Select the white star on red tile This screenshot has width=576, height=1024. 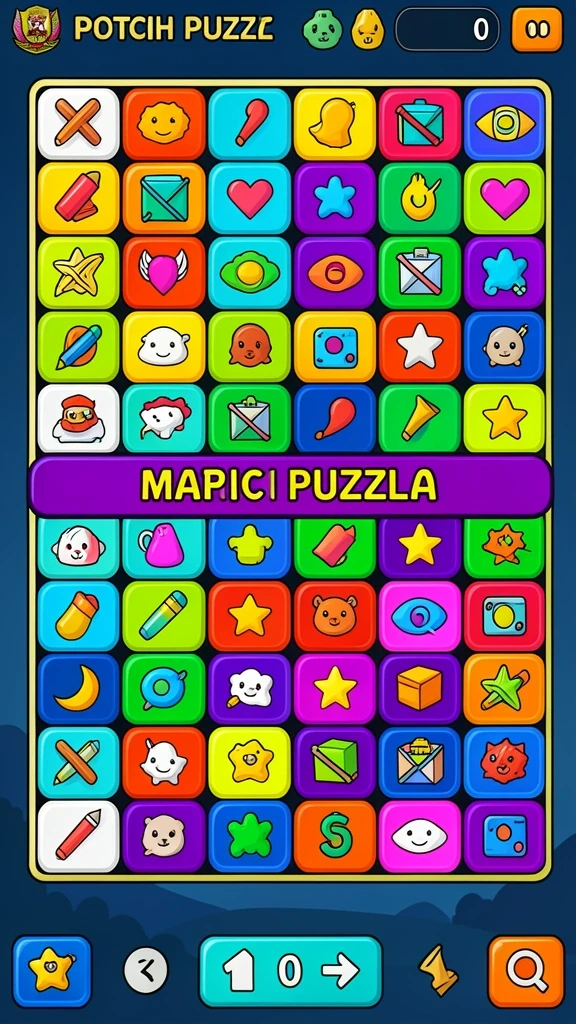420,346
